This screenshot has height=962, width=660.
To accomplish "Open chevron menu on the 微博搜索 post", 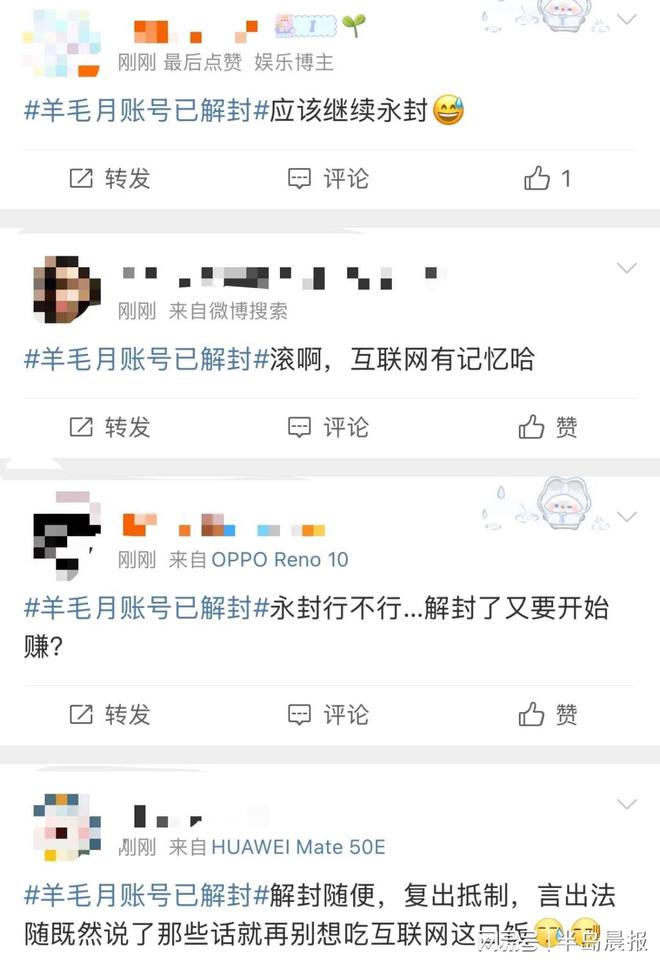I will [627, 268].
